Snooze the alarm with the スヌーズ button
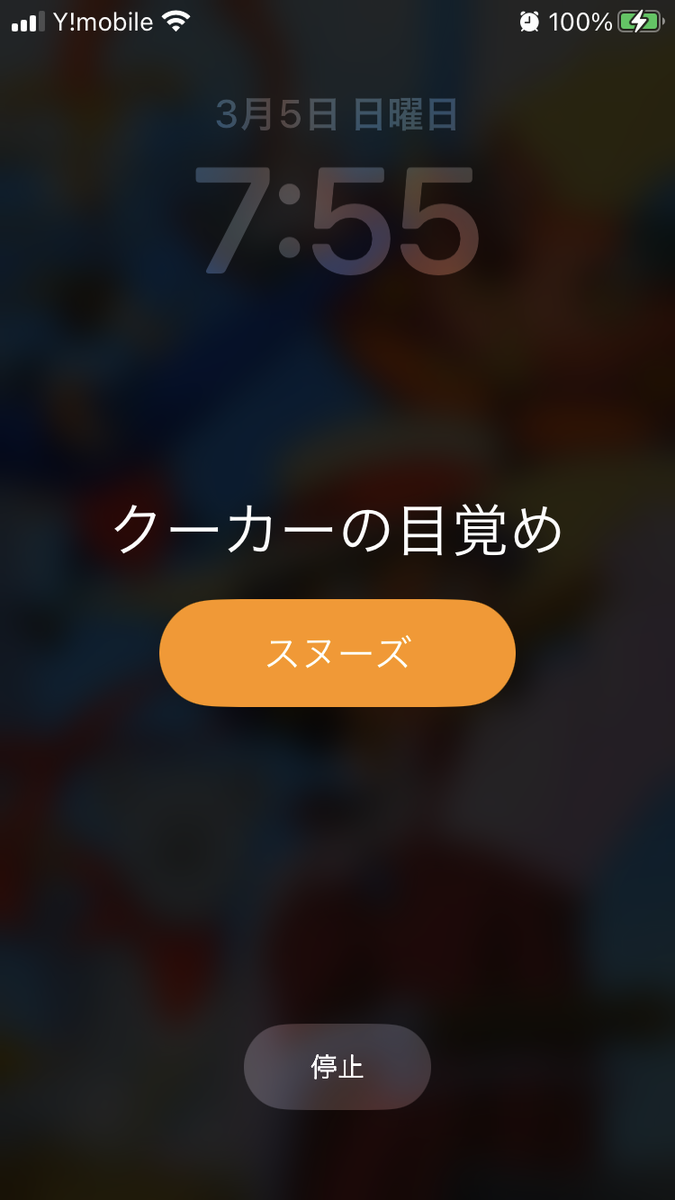The image size is (675, 1200). pyautogui.click(x=337, y=653)
